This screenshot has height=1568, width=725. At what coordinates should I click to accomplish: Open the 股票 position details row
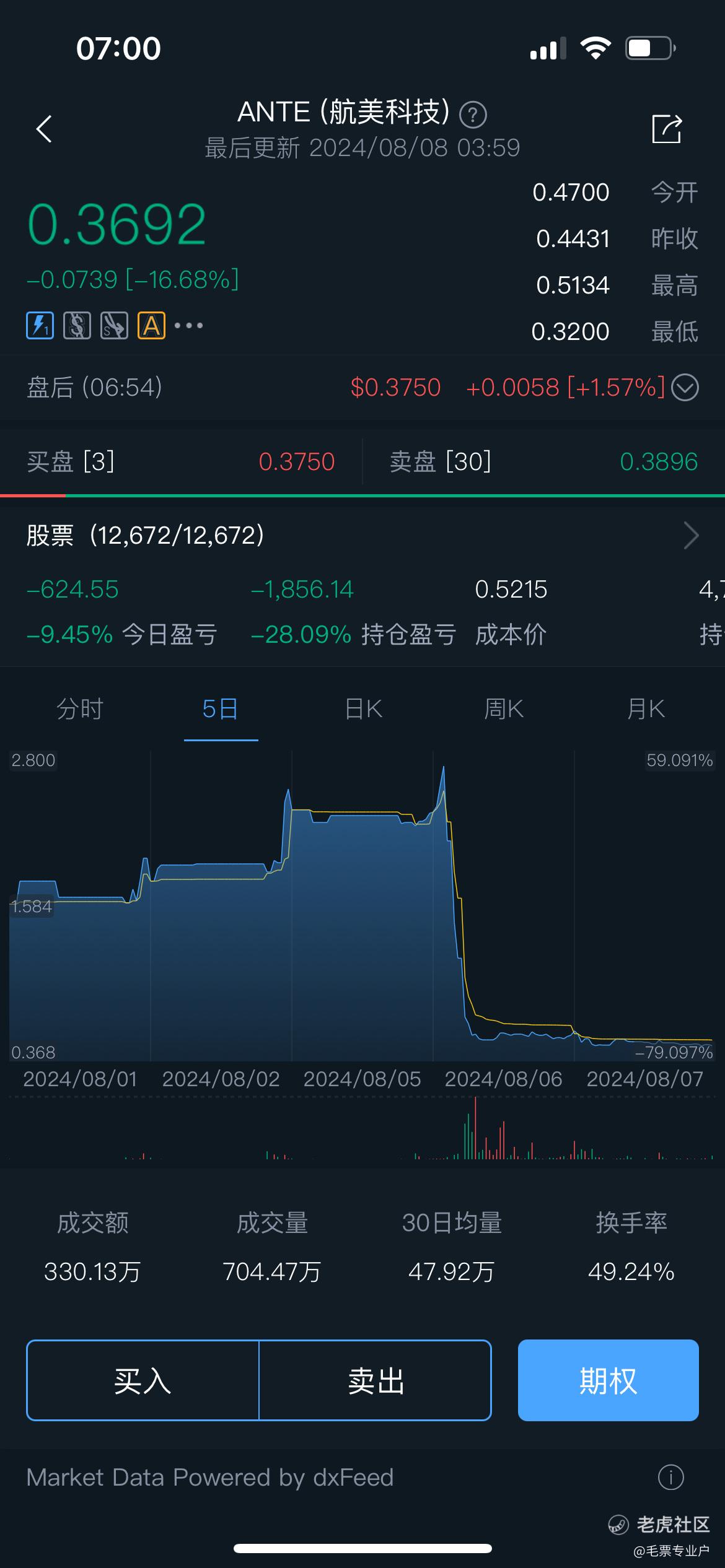tap(362, 535)
